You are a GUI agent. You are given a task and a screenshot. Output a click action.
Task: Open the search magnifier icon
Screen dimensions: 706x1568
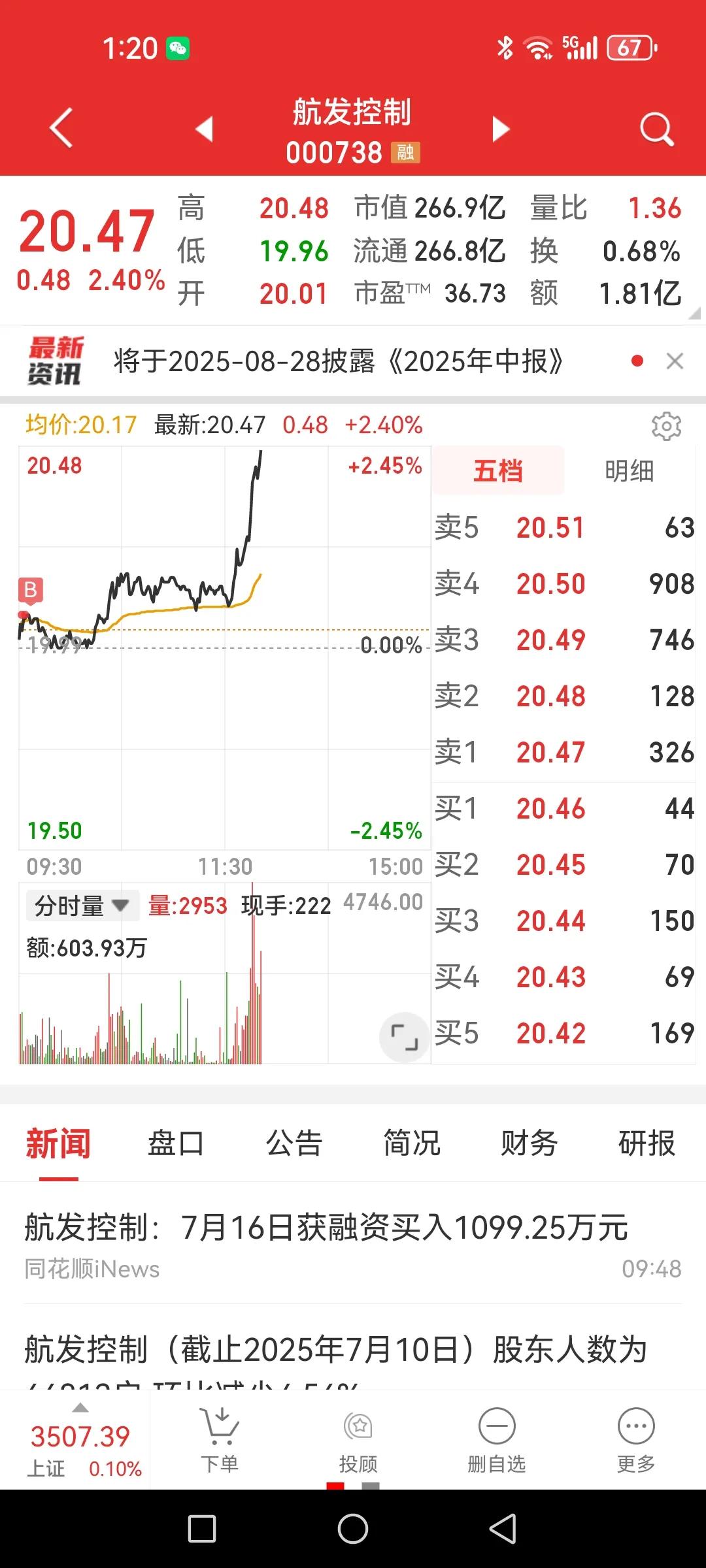click(656, 129)
